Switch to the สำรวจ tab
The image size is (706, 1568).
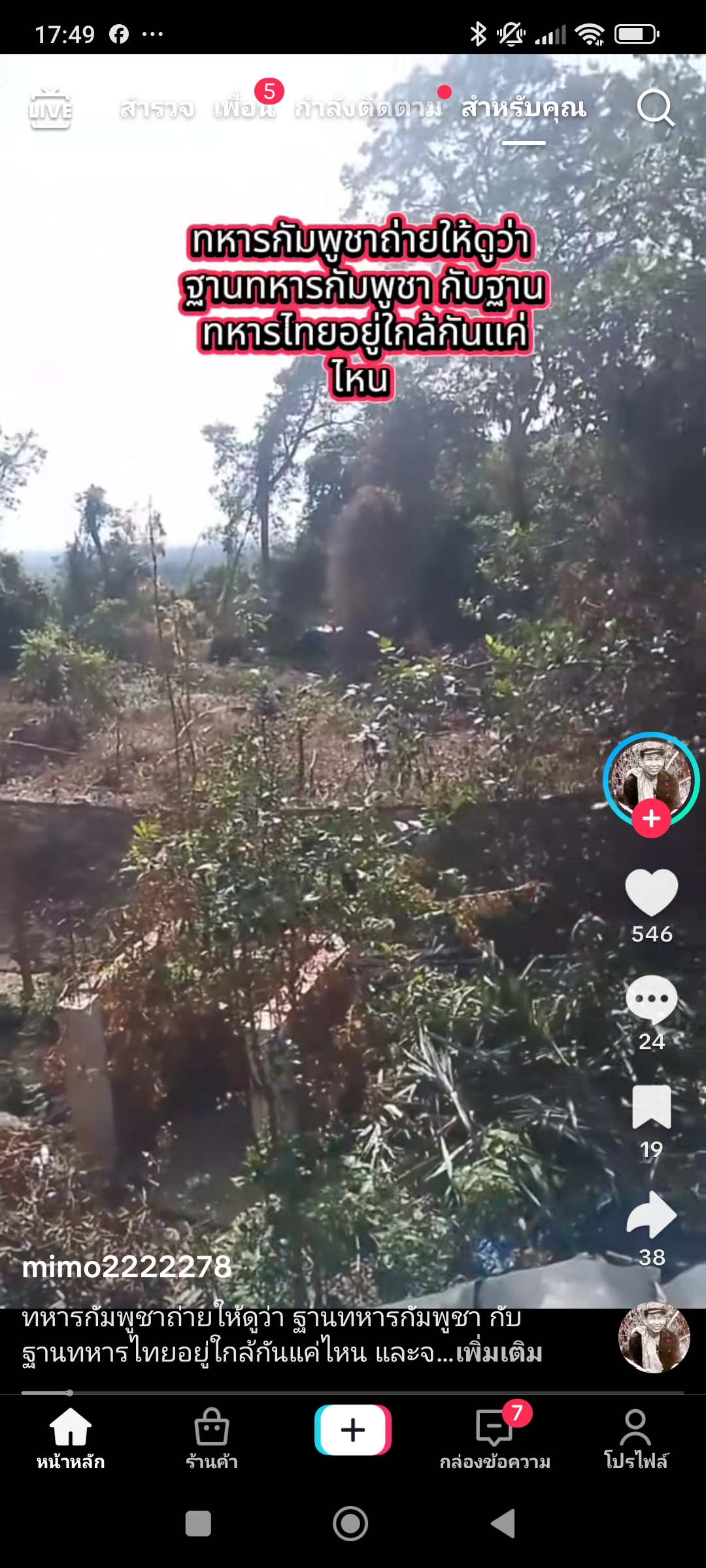tap(157, 108)
